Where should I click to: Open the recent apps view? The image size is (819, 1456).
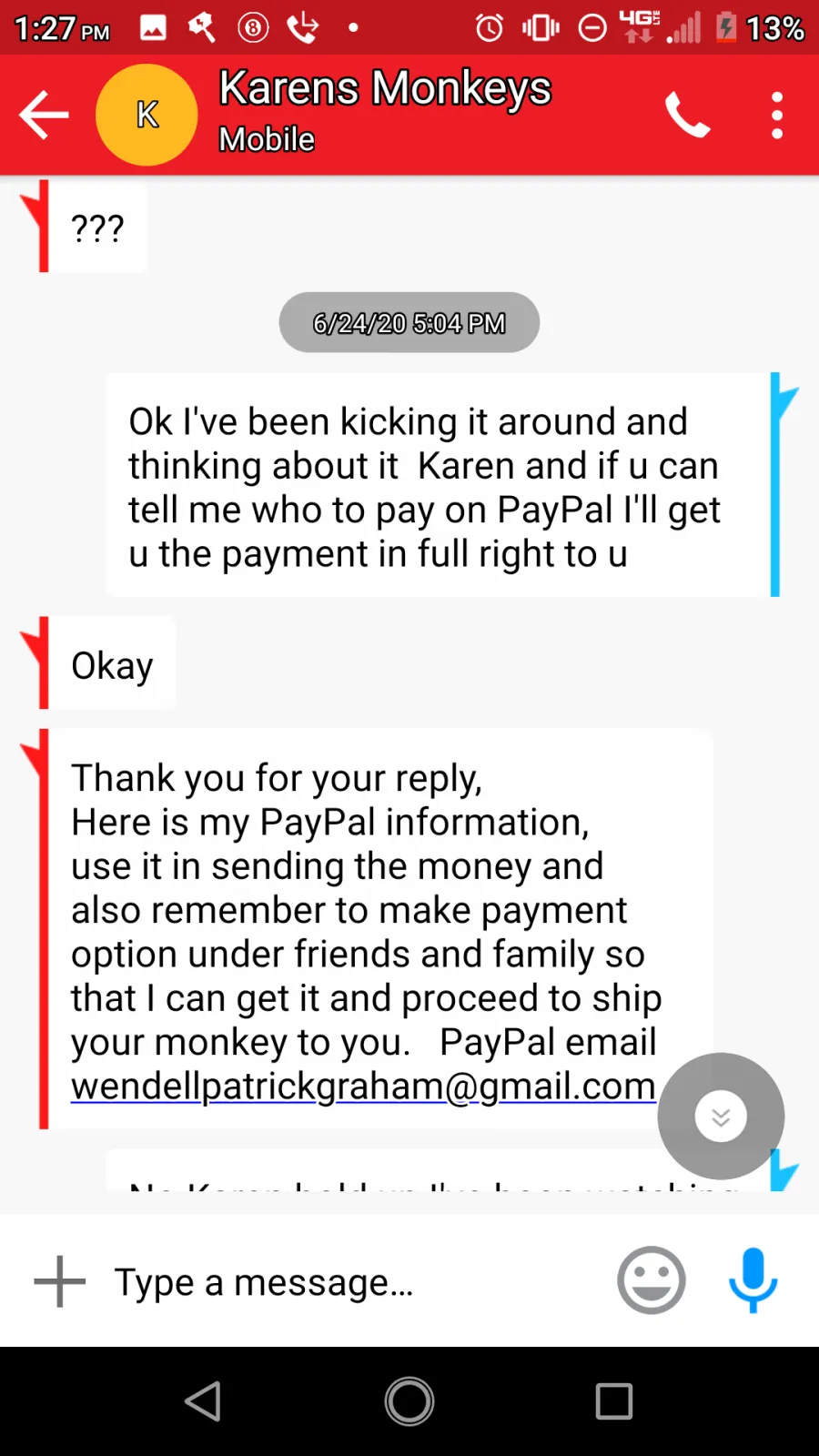click(614, 1401)
